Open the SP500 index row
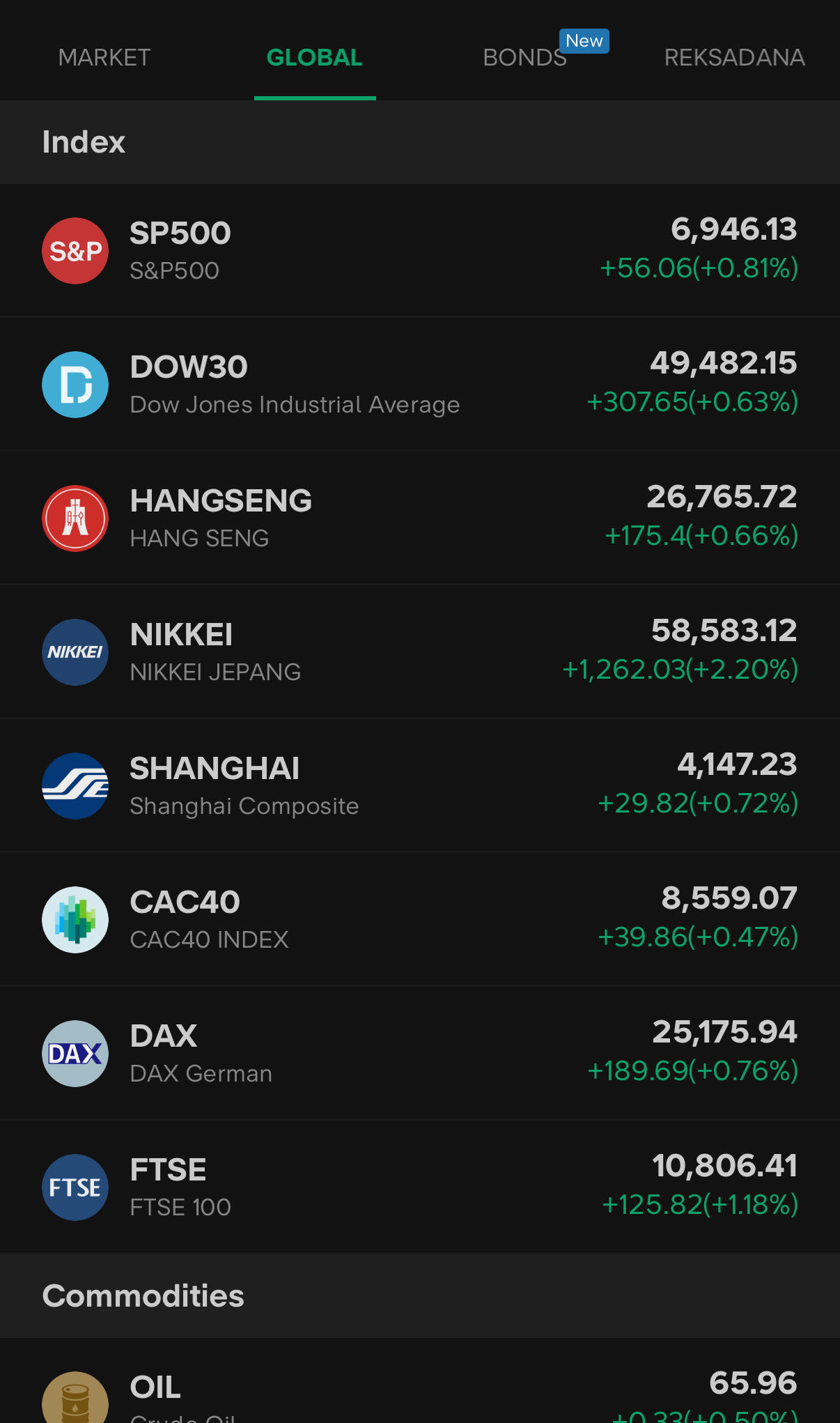The width and height of the screenshot is (840, 1423). 419,251
